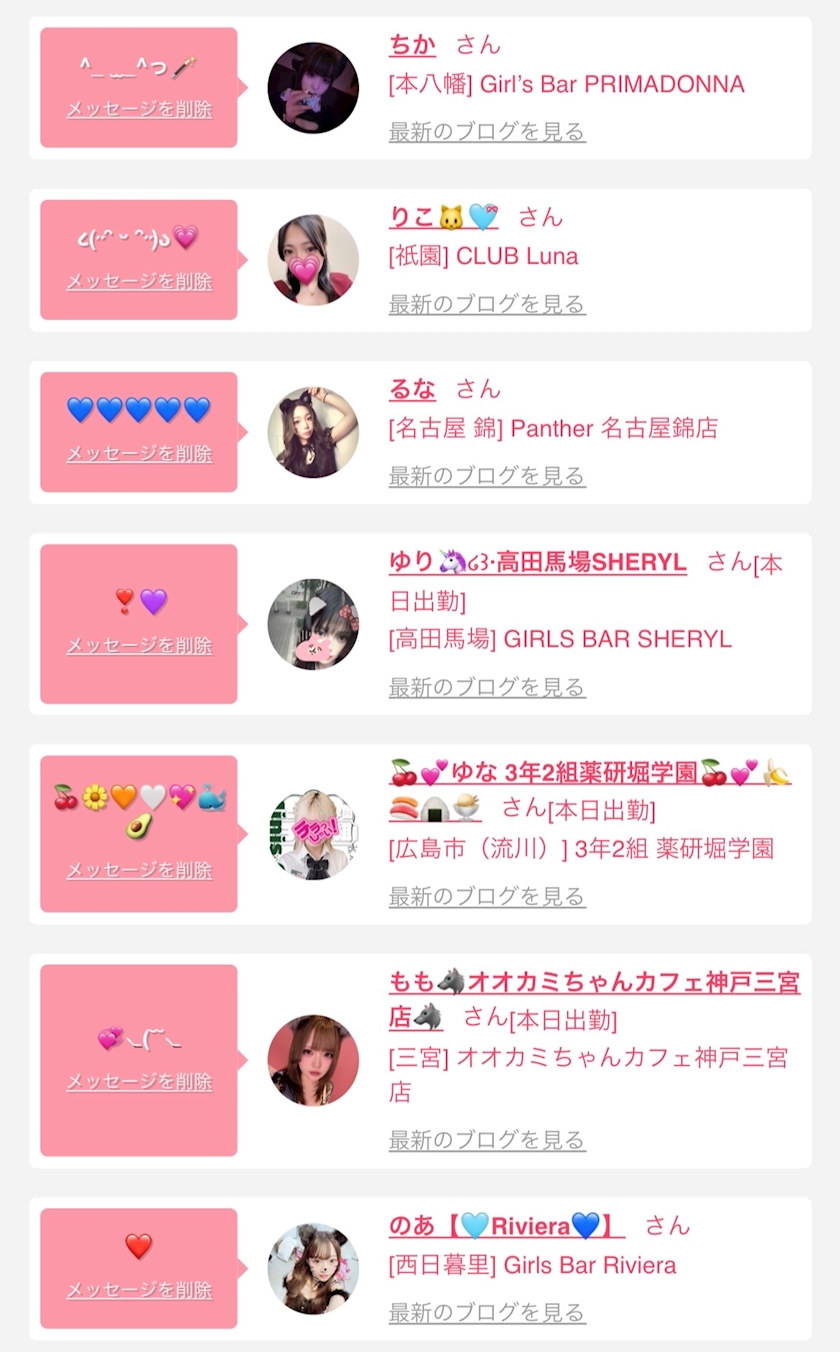This screenshot has height=1352, width=840.
Task: Open ゆり 高田馬場SHERYL profile link
Action: coord(537,562)
